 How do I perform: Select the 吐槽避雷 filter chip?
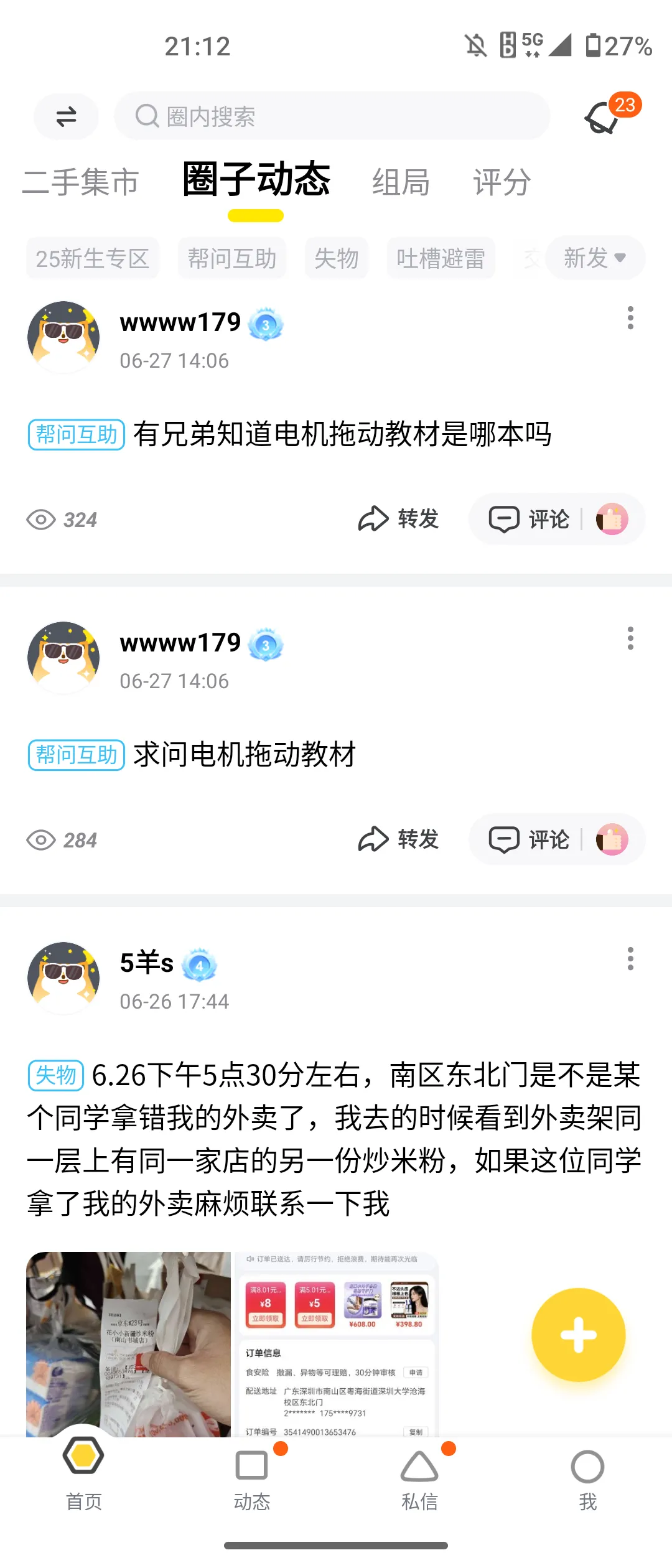coord(441,258)
